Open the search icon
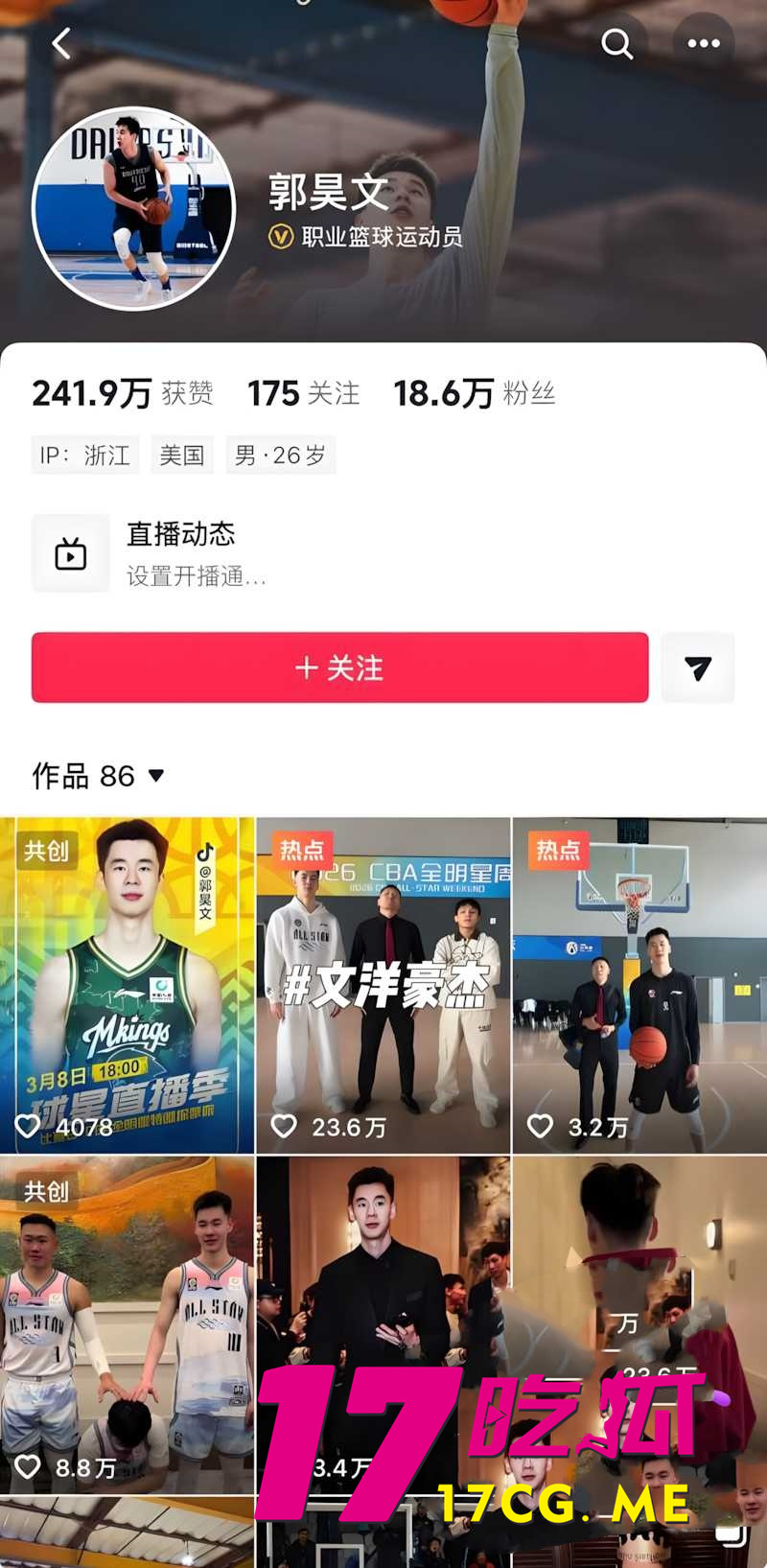The width and height of the screenshot is (767, 1568). point(616,43)
